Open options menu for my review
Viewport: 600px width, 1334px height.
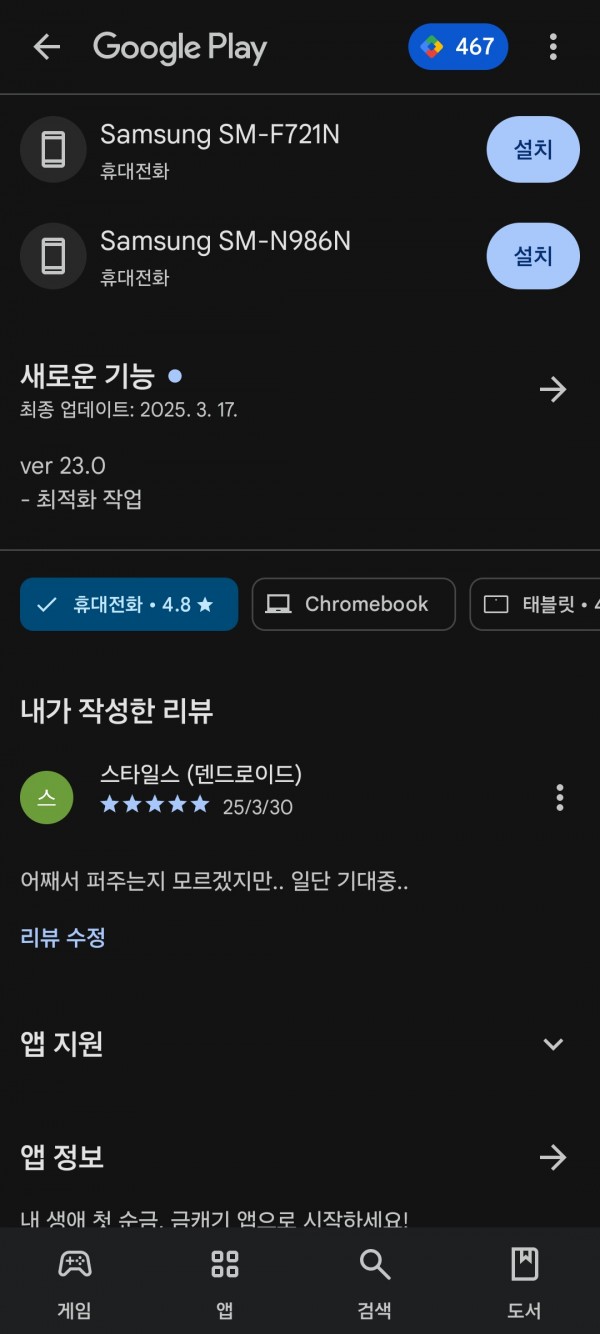pyautogui.click(x=559, y=797)
